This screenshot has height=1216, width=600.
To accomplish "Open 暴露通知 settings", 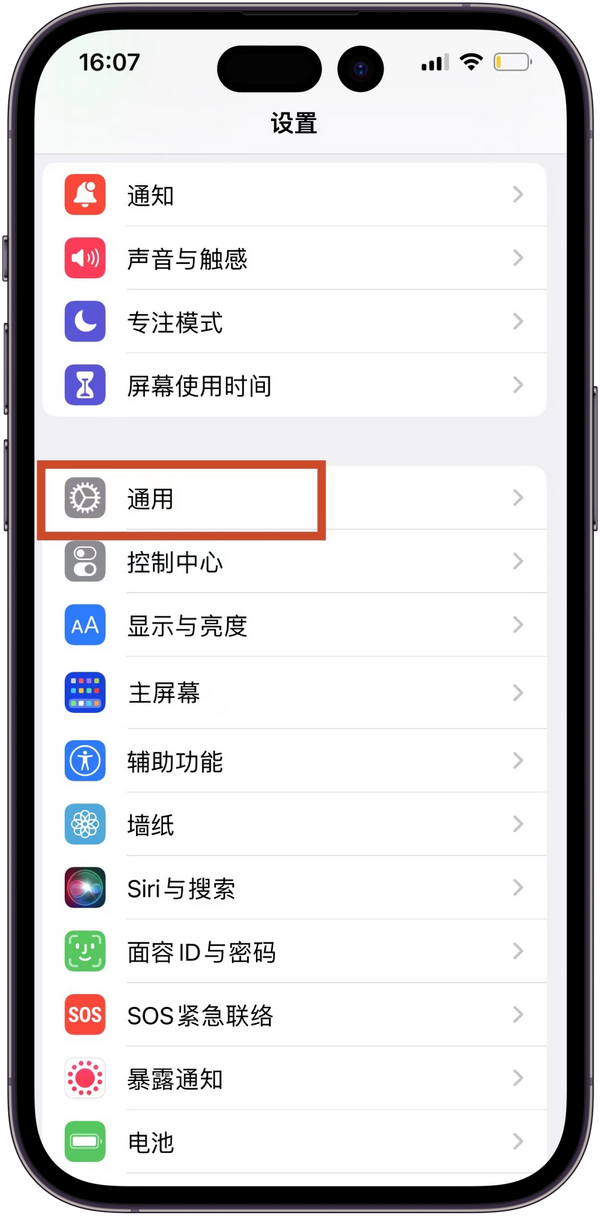I will point(294,1078).
